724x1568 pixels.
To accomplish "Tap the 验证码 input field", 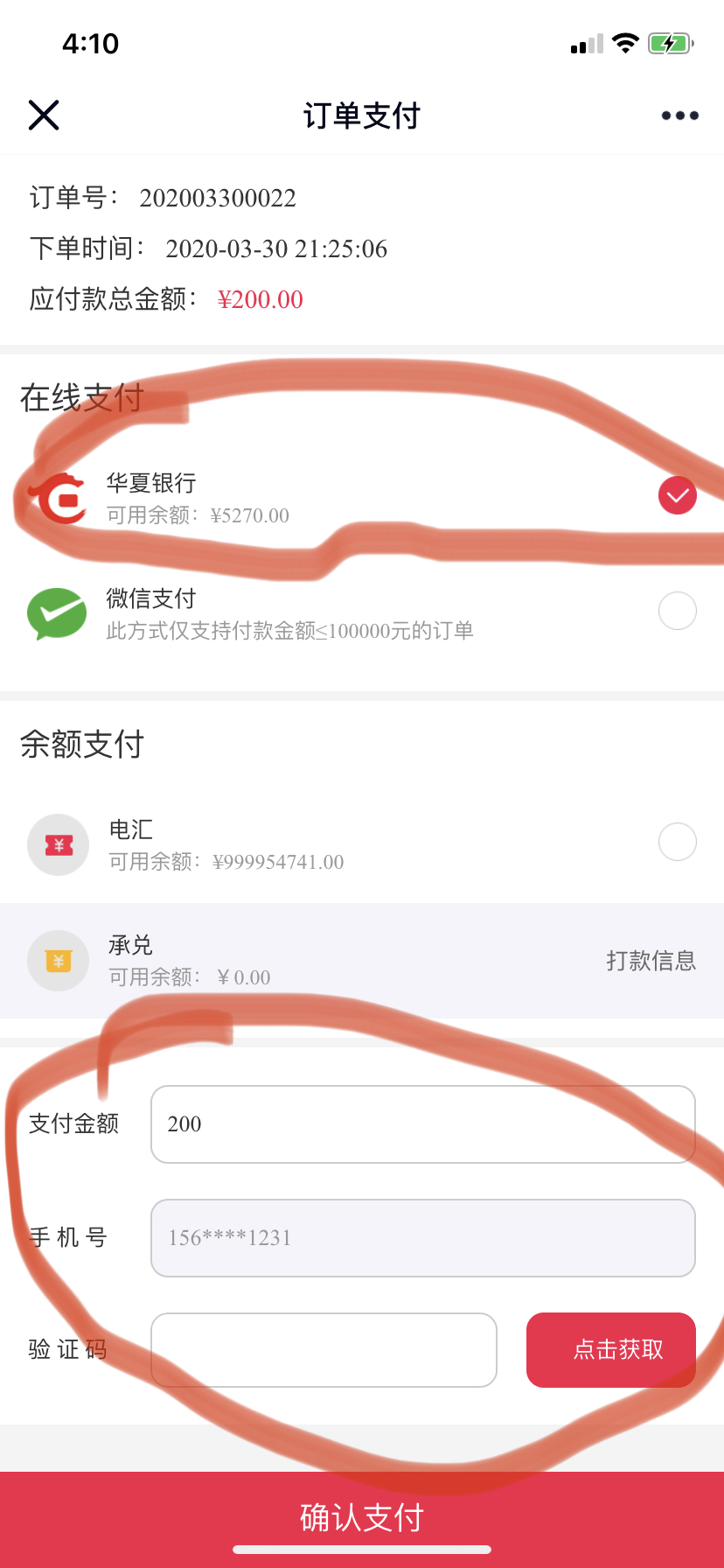I will pyautogui.click(x=324, y=1350).
